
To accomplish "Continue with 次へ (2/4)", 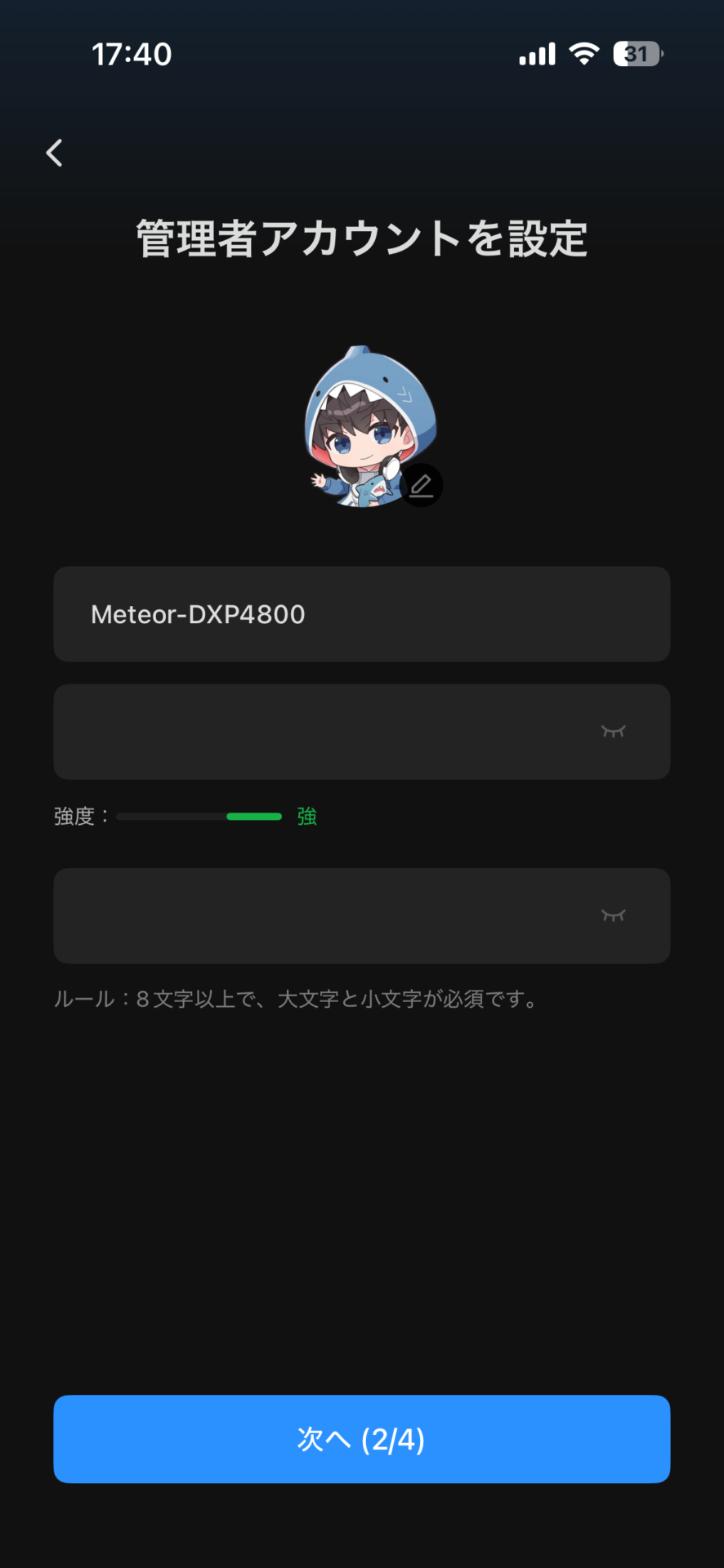I will (361, 1439).
